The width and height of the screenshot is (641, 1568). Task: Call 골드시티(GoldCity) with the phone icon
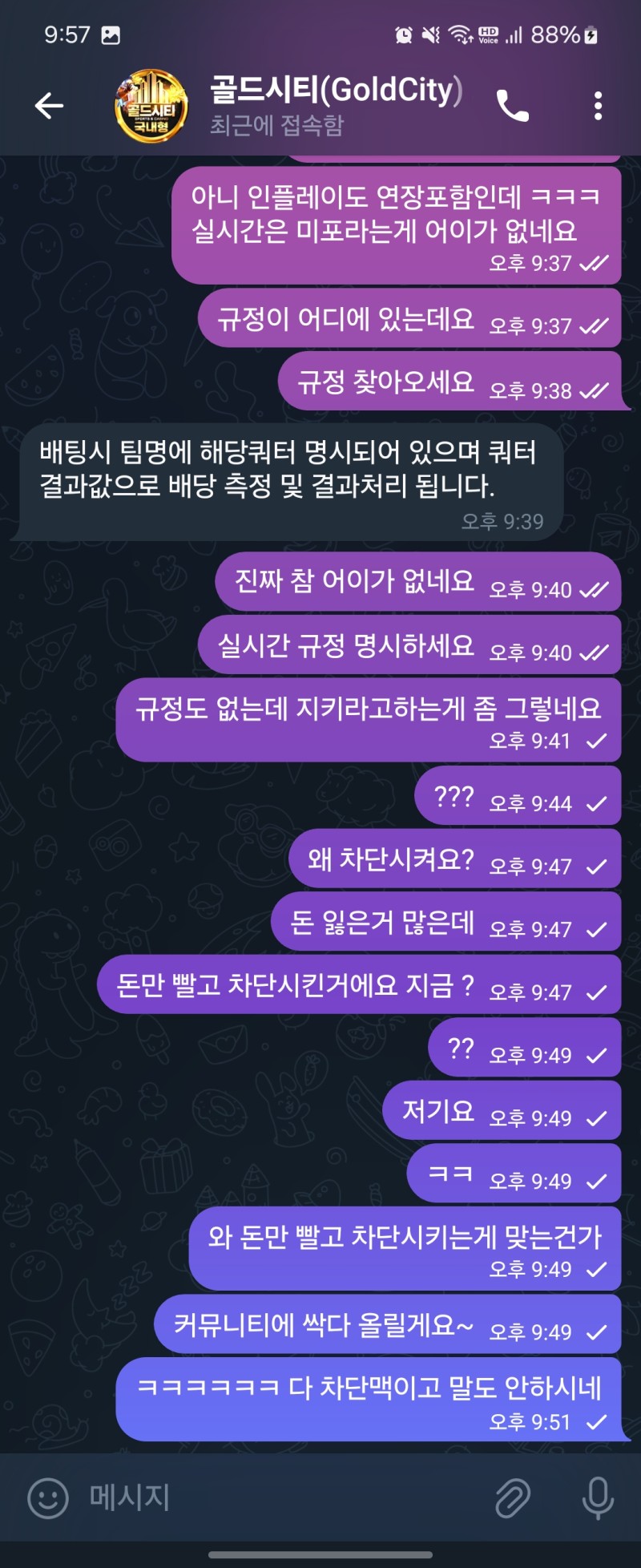click(x=513, y=106)
